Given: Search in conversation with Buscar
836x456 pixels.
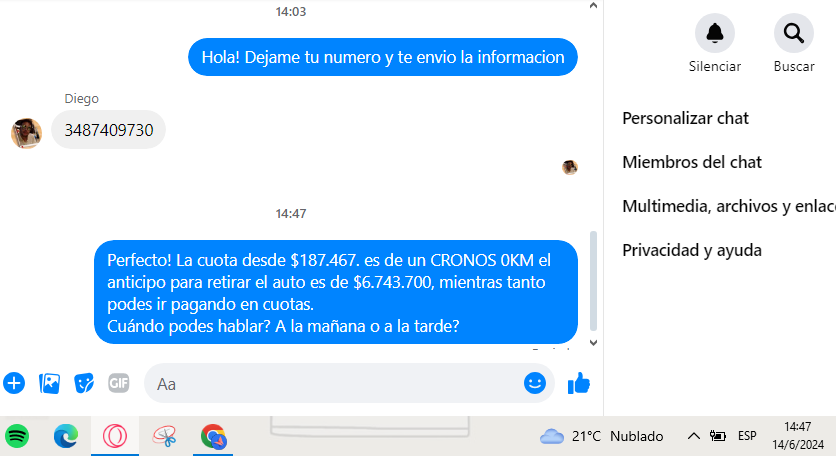Looking at the screenshot, I should (x=793, y=34).
